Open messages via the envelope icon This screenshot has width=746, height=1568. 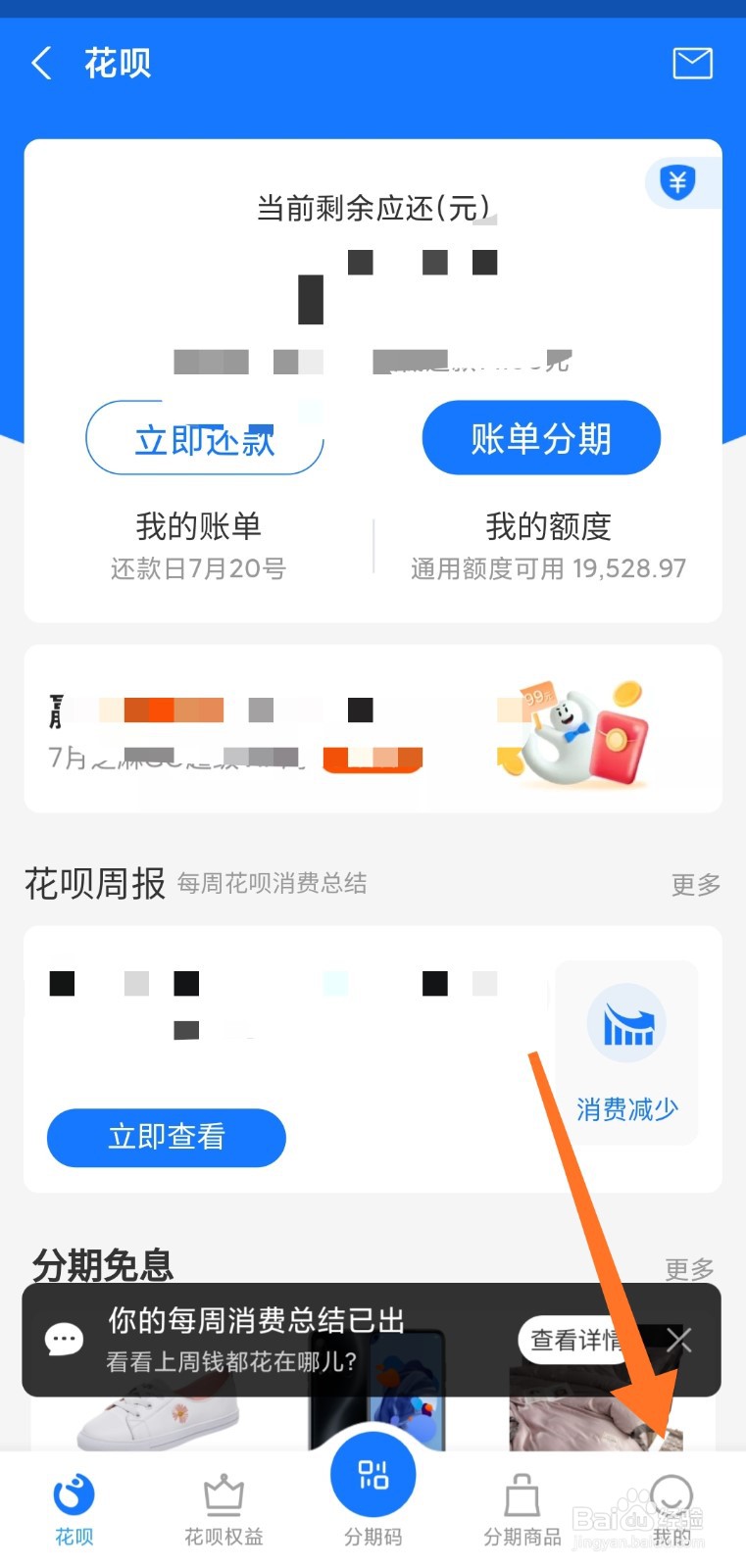point(692,64)
